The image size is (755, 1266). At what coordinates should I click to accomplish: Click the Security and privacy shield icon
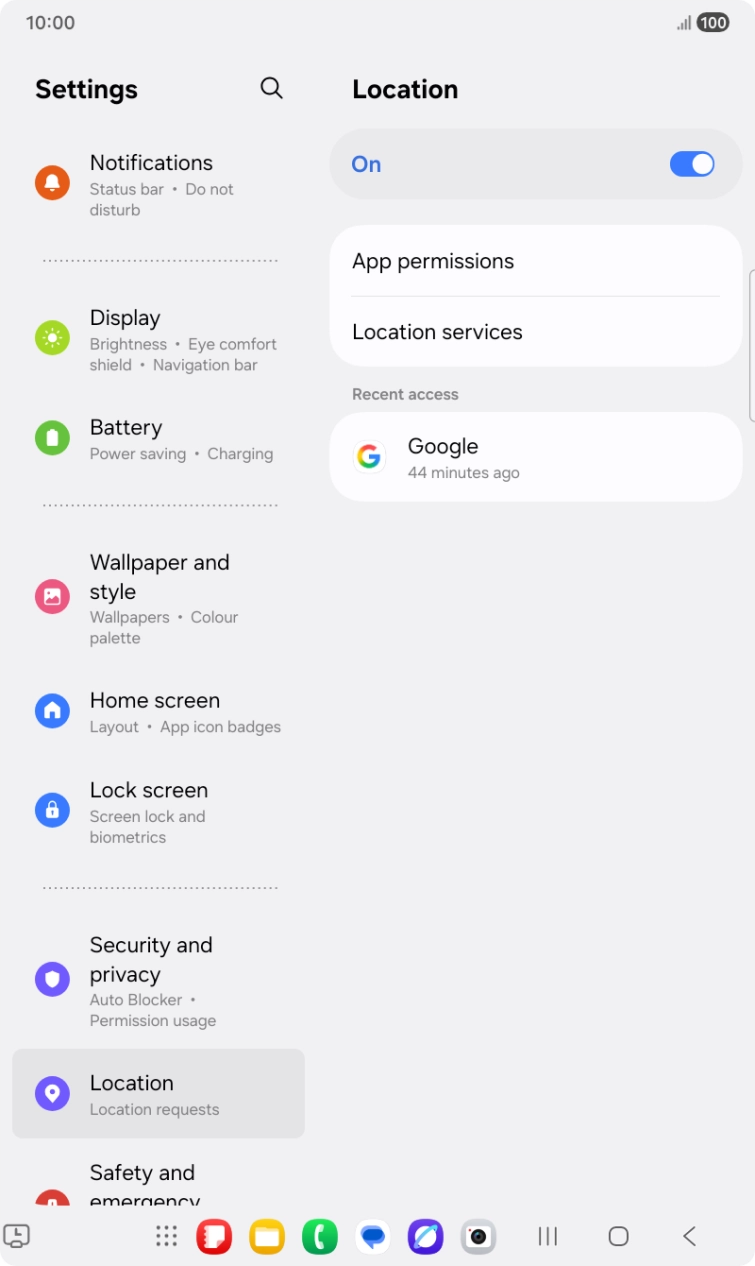pyautogui.click(x=52, y=978)
